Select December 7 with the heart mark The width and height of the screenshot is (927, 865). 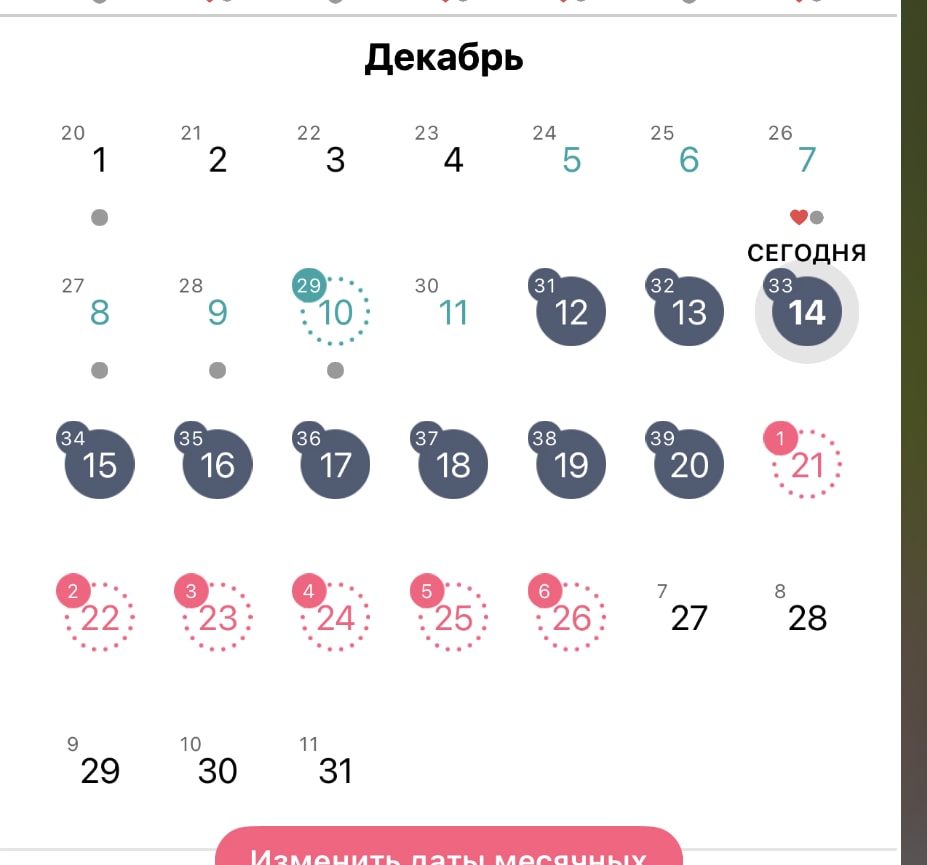pyautogui.click(x=806, y=160)
